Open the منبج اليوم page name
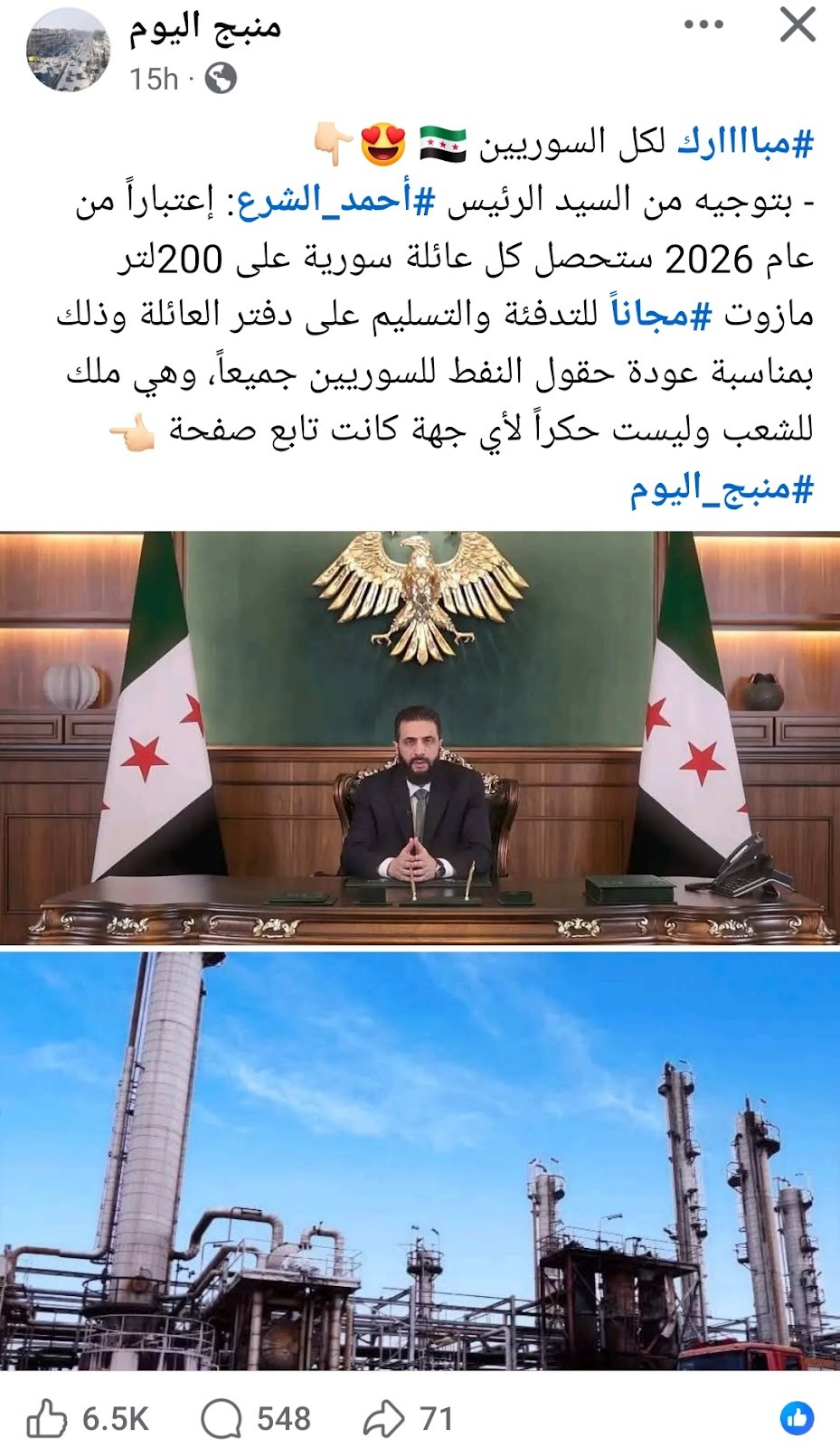 click(205, 27)
